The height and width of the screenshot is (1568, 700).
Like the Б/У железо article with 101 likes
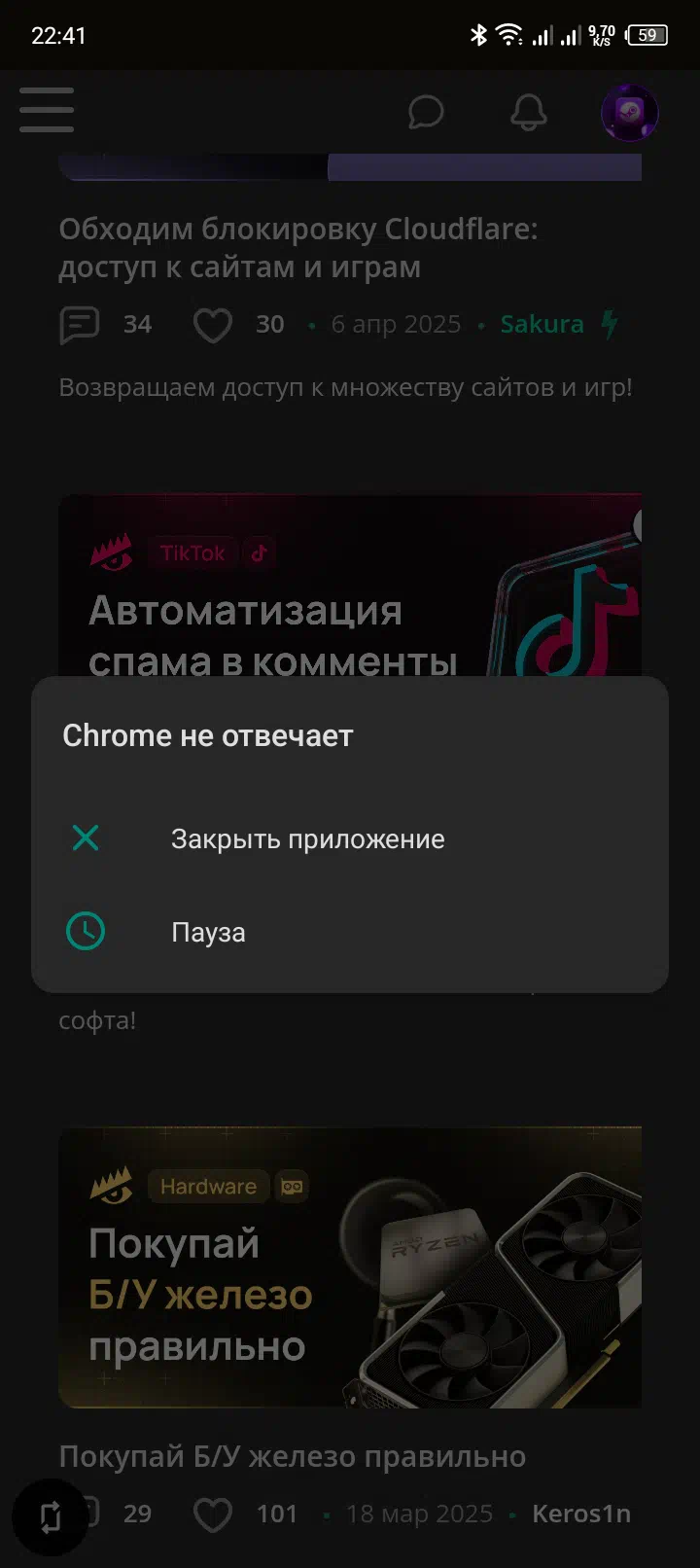point(212,1515)
